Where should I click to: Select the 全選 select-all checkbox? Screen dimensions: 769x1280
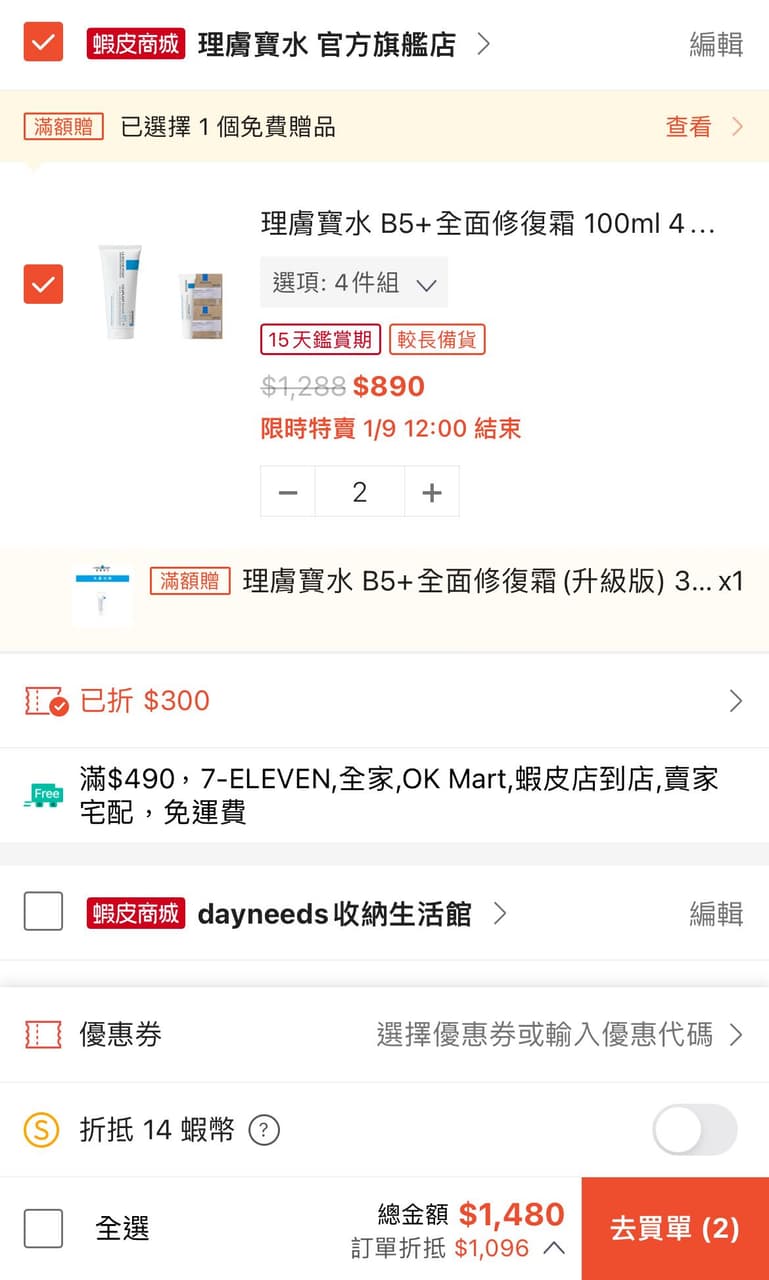pyautogui.click(x=43, y=1228)
